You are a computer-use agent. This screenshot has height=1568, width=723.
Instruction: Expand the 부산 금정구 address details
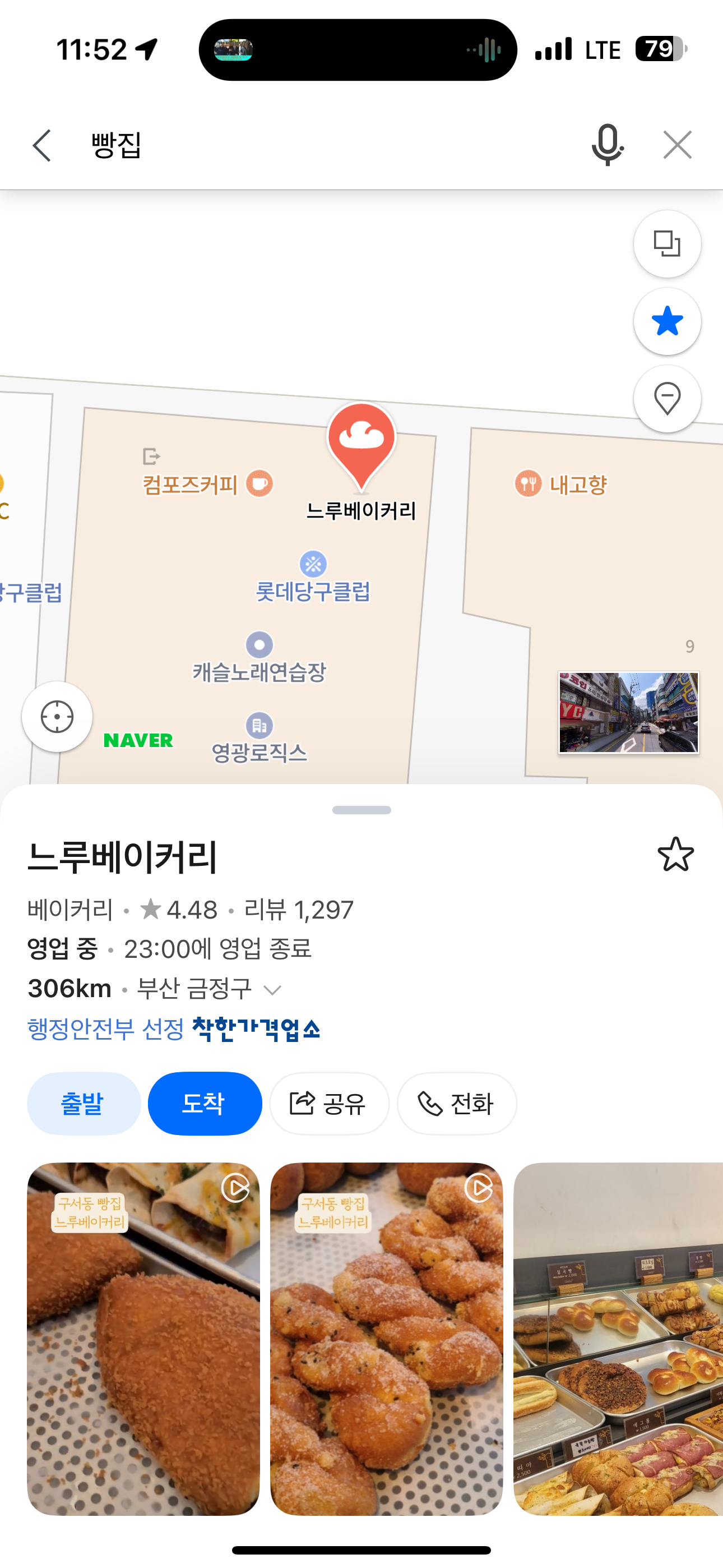(x=272, y=990)
